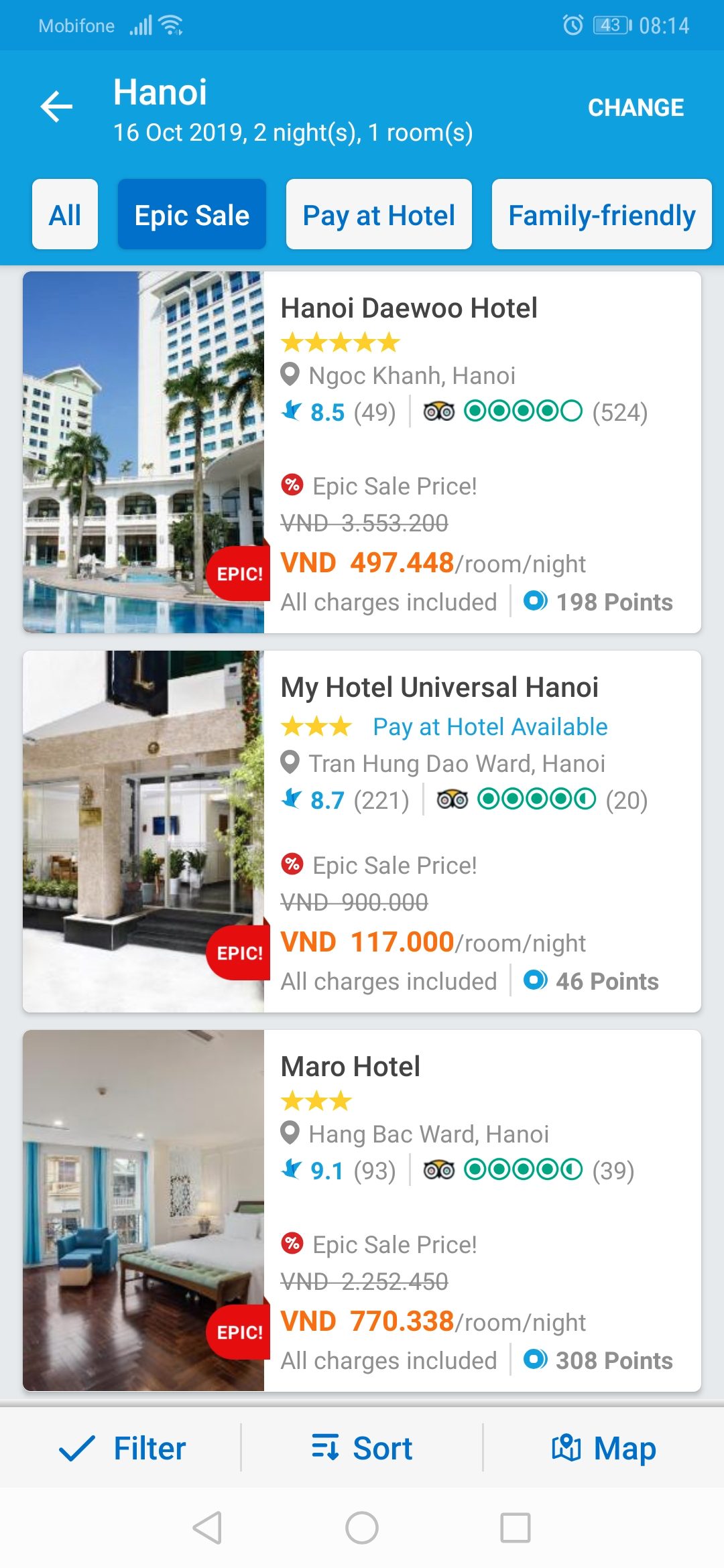
Task: Tap the system home button
Action: click(362, 1528)
